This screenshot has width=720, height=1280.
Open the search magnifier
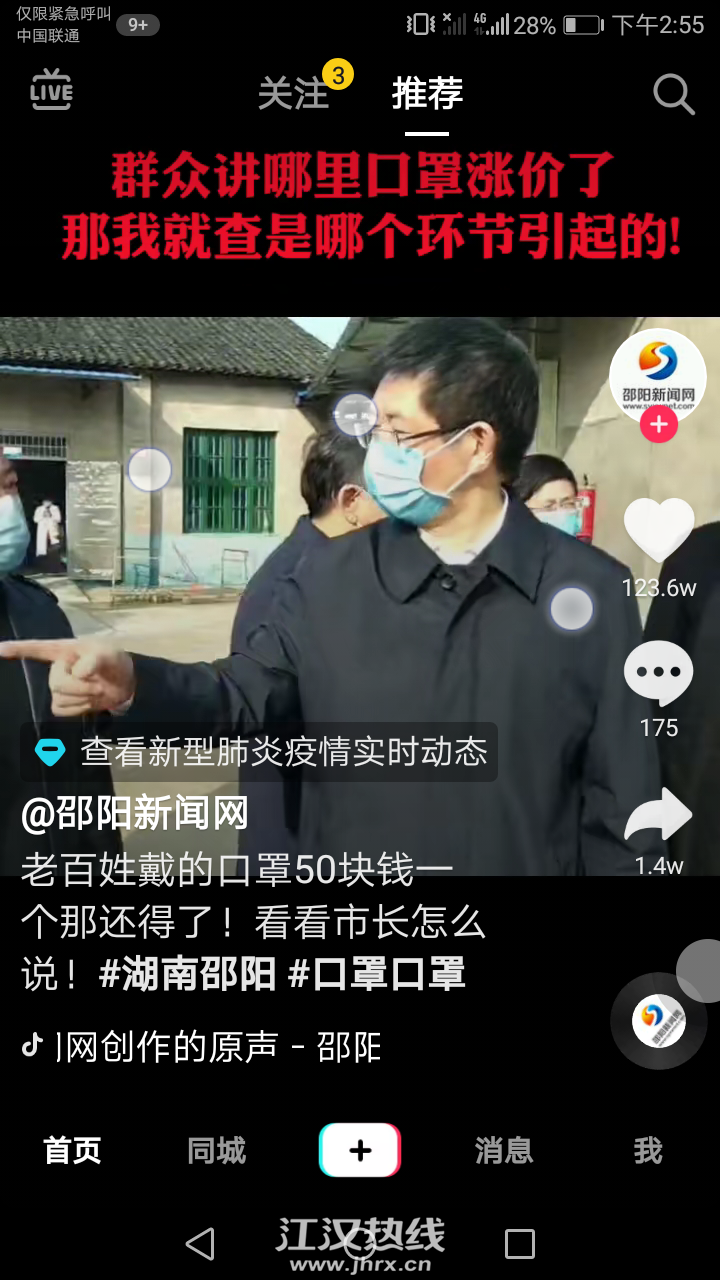[x=673, y=94]
